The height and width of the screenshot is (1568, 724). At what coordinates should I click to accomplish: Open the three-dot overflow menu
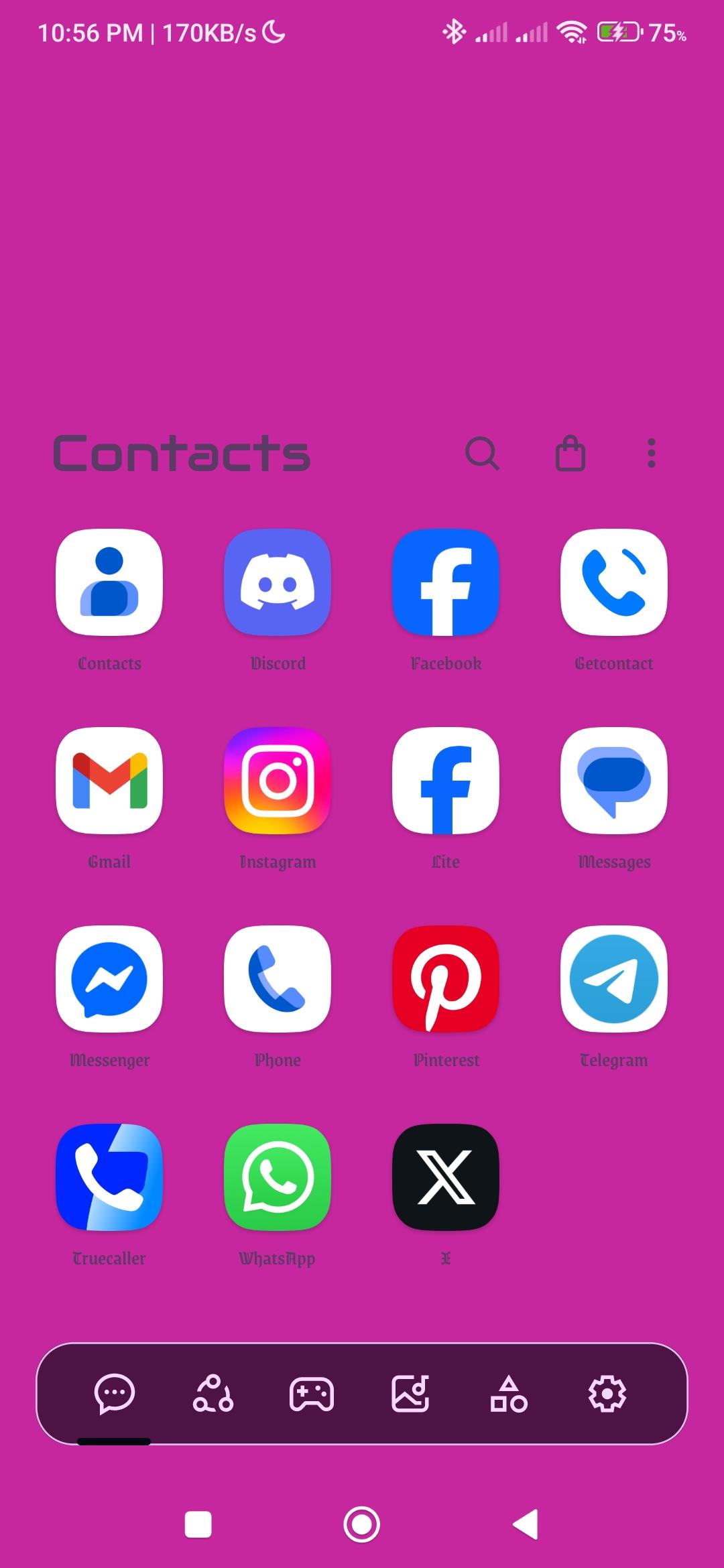point(651,454)
